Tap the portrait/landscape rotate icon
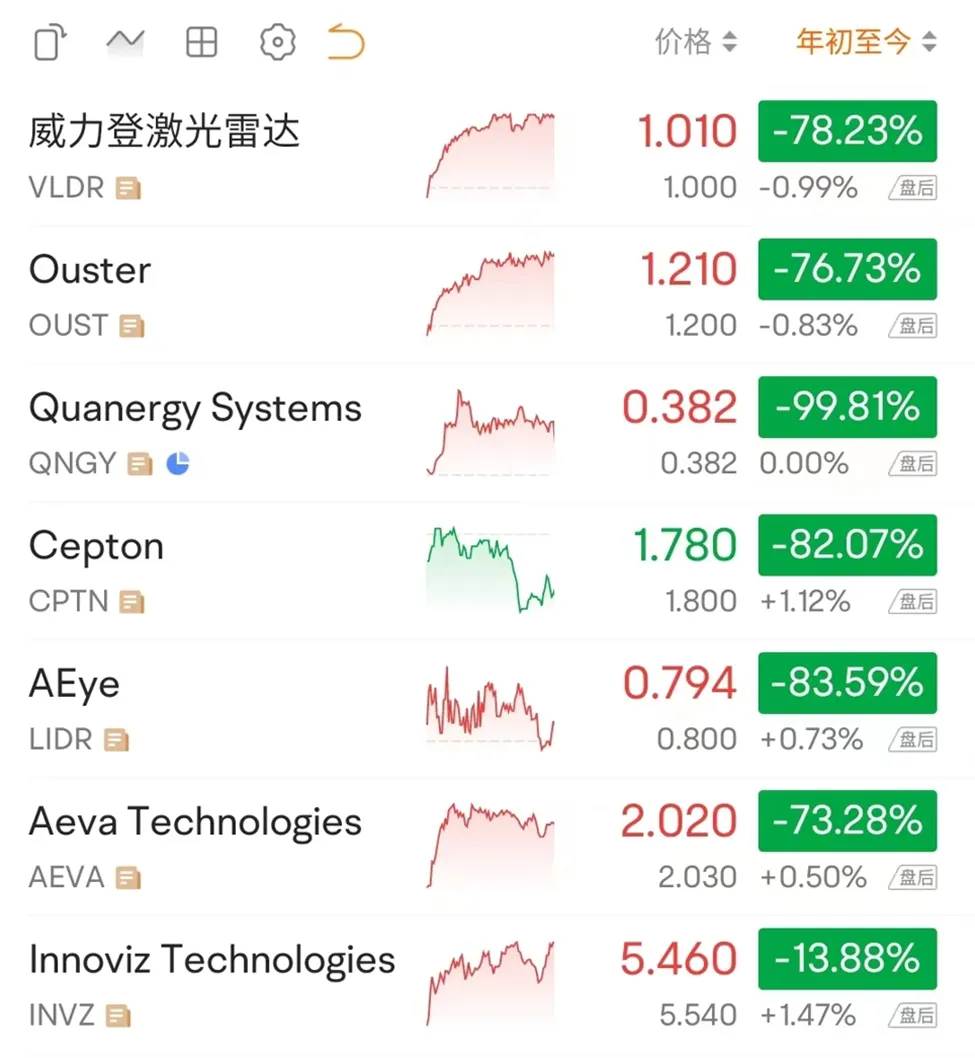 coord(51,42)
